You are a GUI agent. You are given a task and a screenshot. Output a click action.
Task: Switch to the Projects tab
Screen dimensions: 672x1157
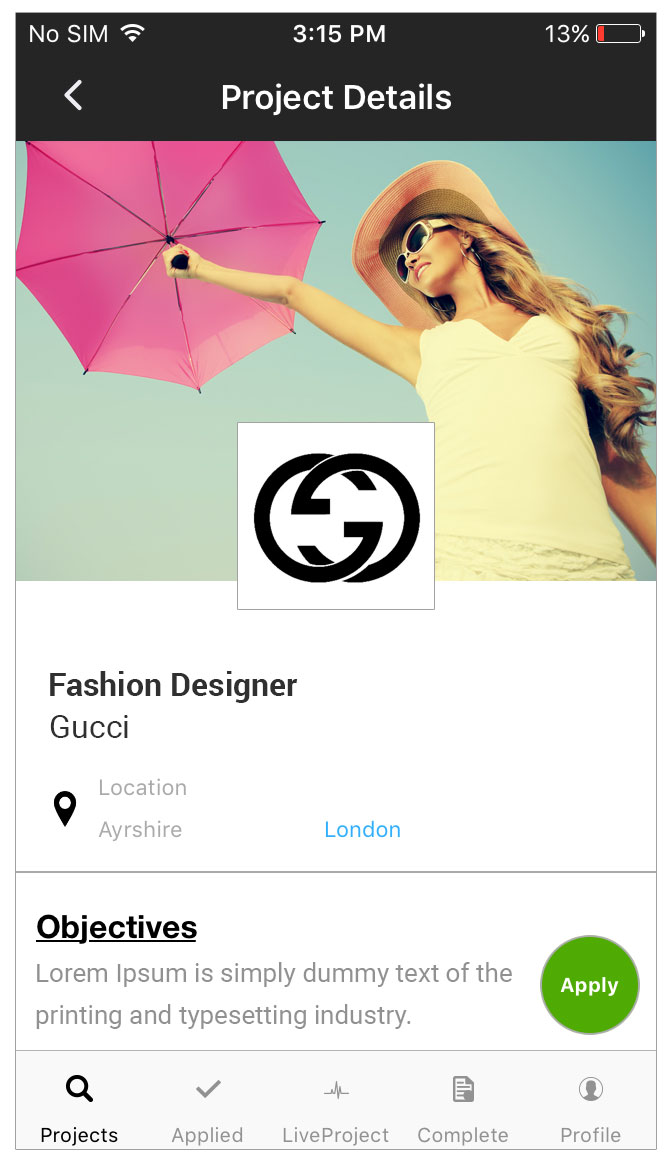(x=79, y=1107)
